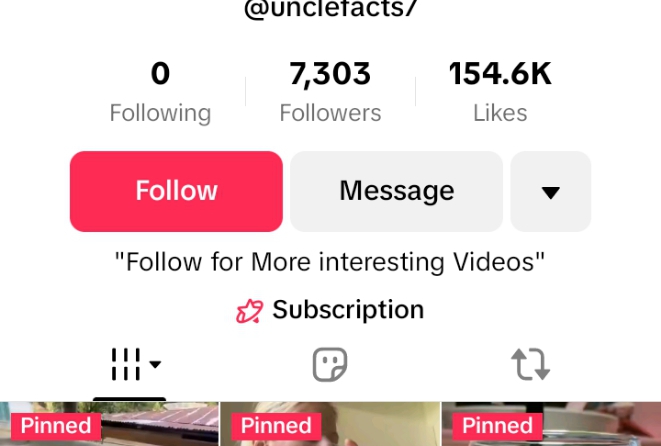Open the first pinned video
661x446 pixels.
108,426
